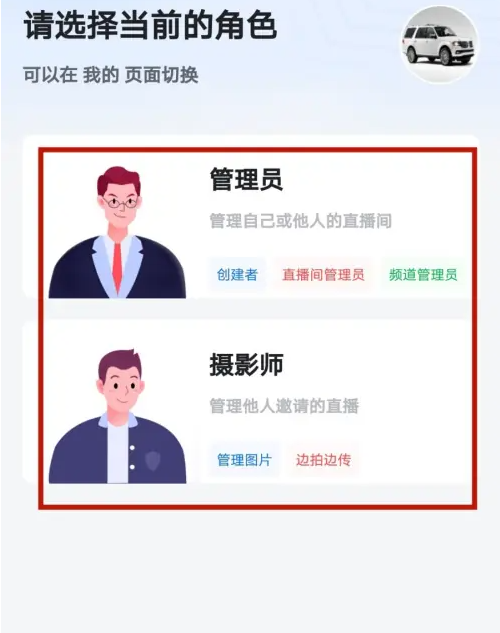
Task: Choose the 摄影师 role card
Action: pos(250,402)
